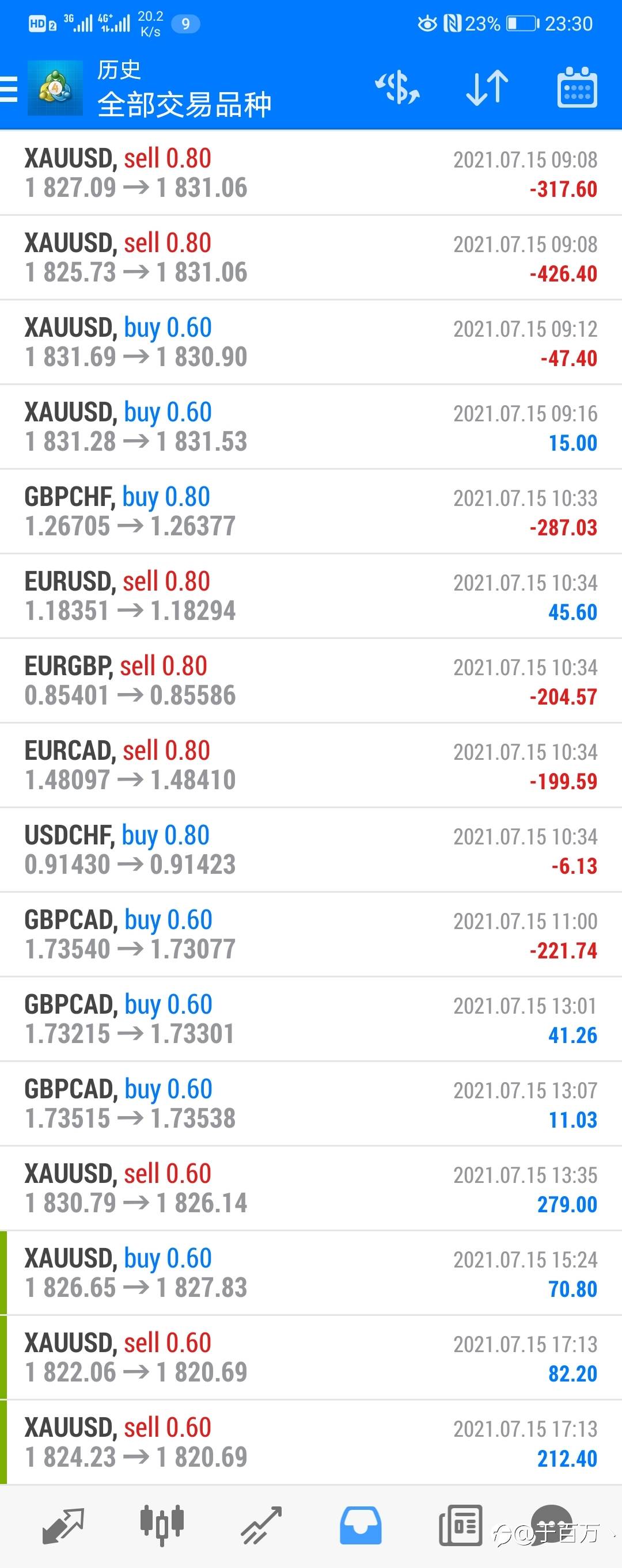Switch to the News tab
Screen dimensions: 622x1568
(x=461, y=1525)
